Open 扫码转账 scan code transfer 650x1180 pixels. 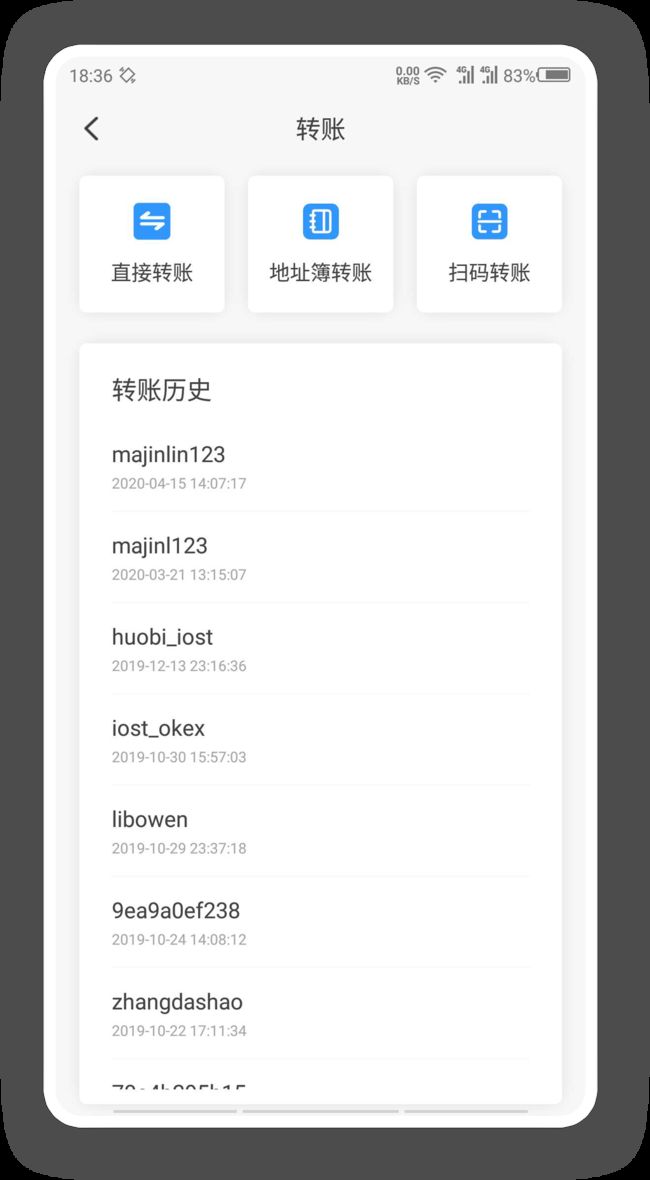[489, 244]
